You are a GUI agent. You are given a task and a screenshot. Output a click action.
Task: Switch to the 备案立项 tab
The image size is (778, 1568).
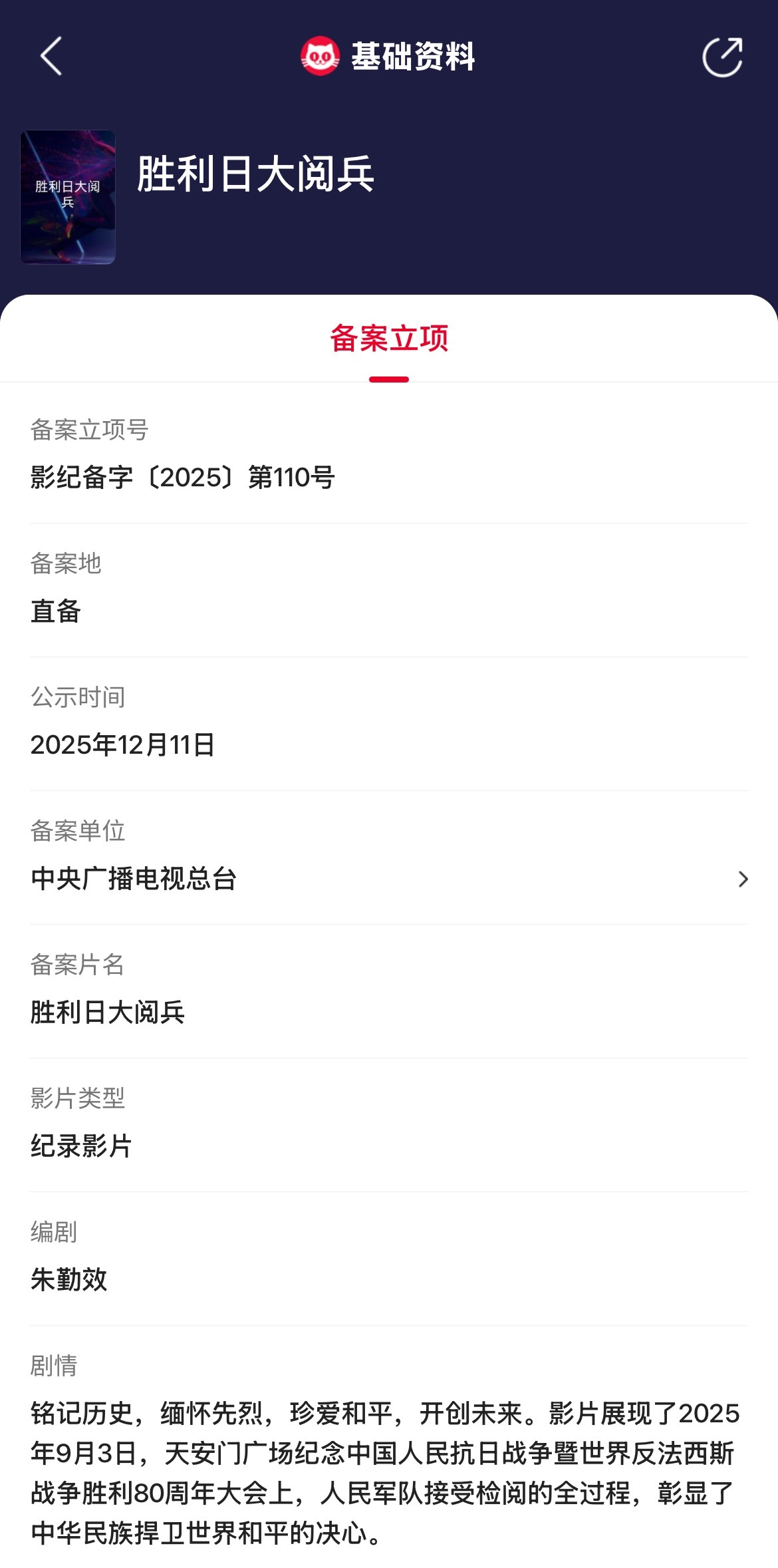pyautogui.click(x=389, y=339)
